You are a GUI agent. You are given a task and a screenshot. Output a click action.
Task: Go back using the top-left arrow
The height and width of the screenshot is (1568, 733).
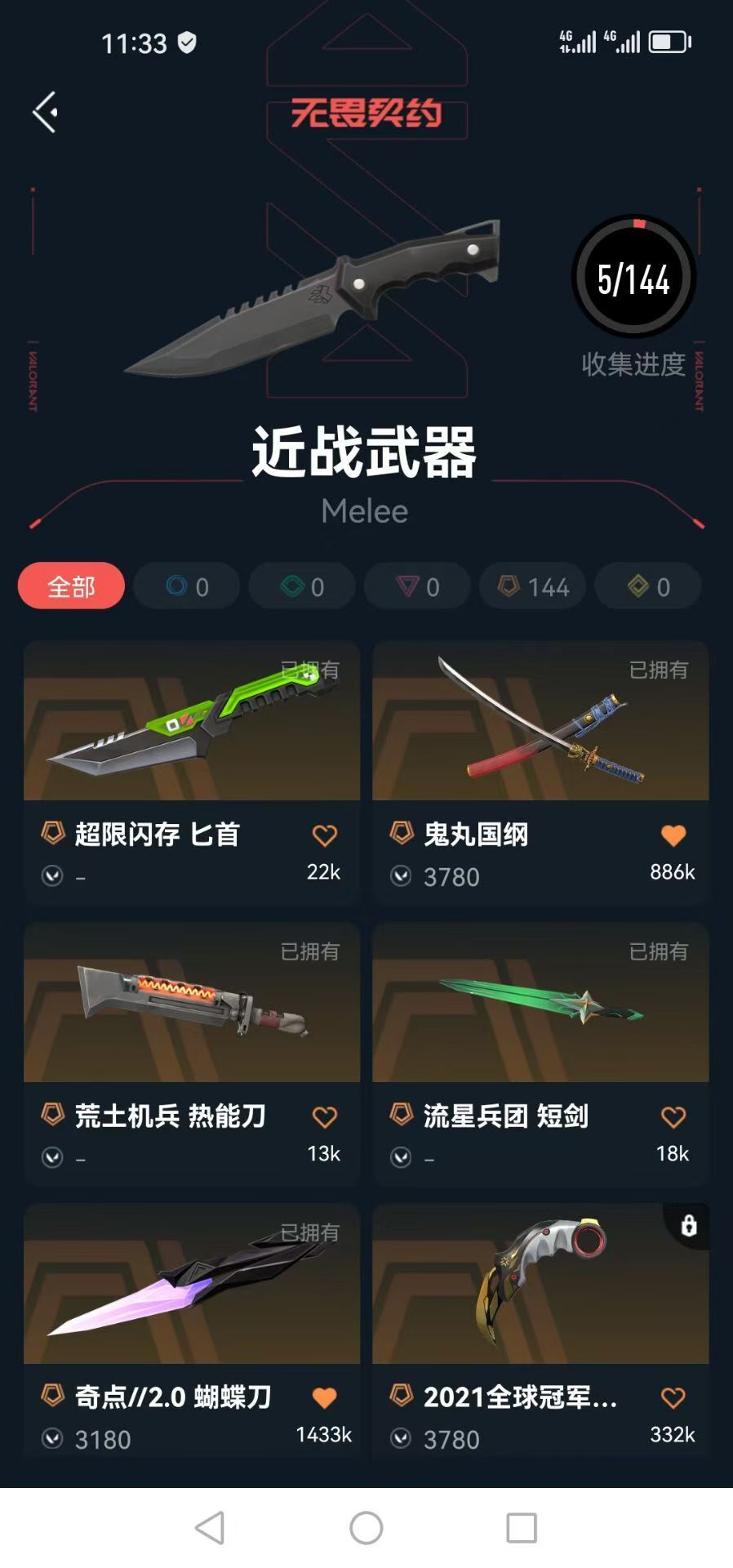pyautogui.click(x=46, y=112)
